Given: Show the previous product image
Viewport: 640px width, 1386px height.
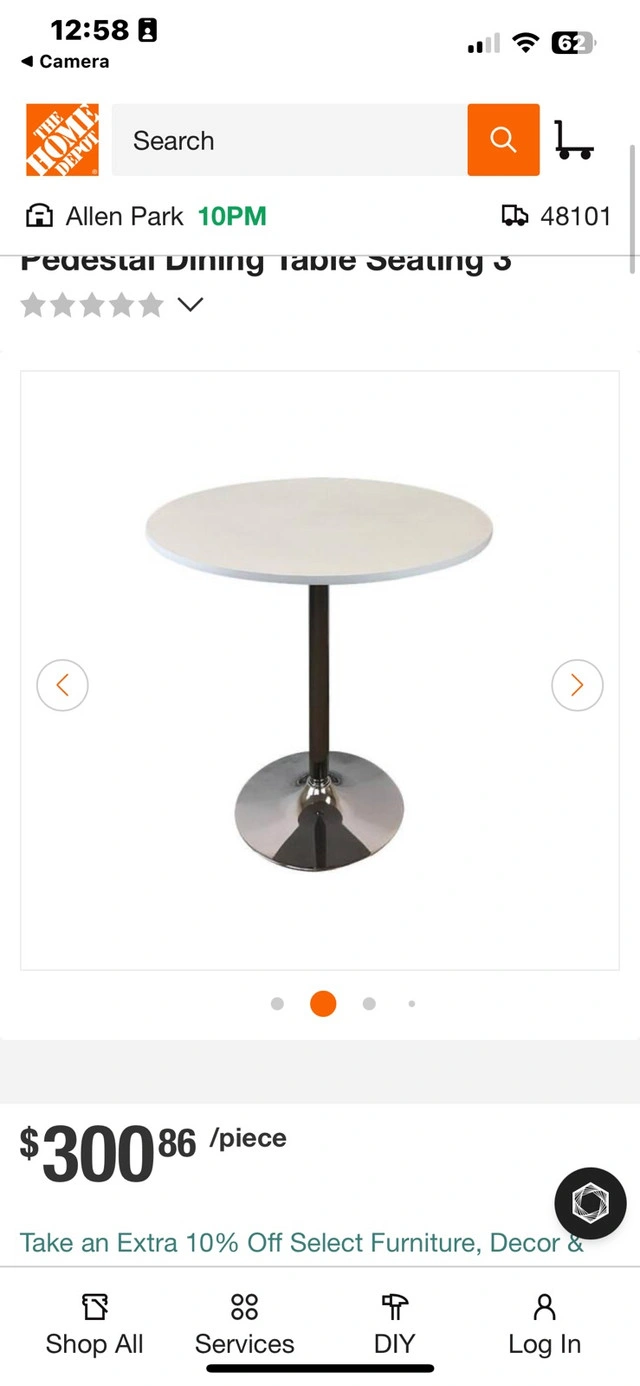Looking at the screenshot, I should coord(62,685).
